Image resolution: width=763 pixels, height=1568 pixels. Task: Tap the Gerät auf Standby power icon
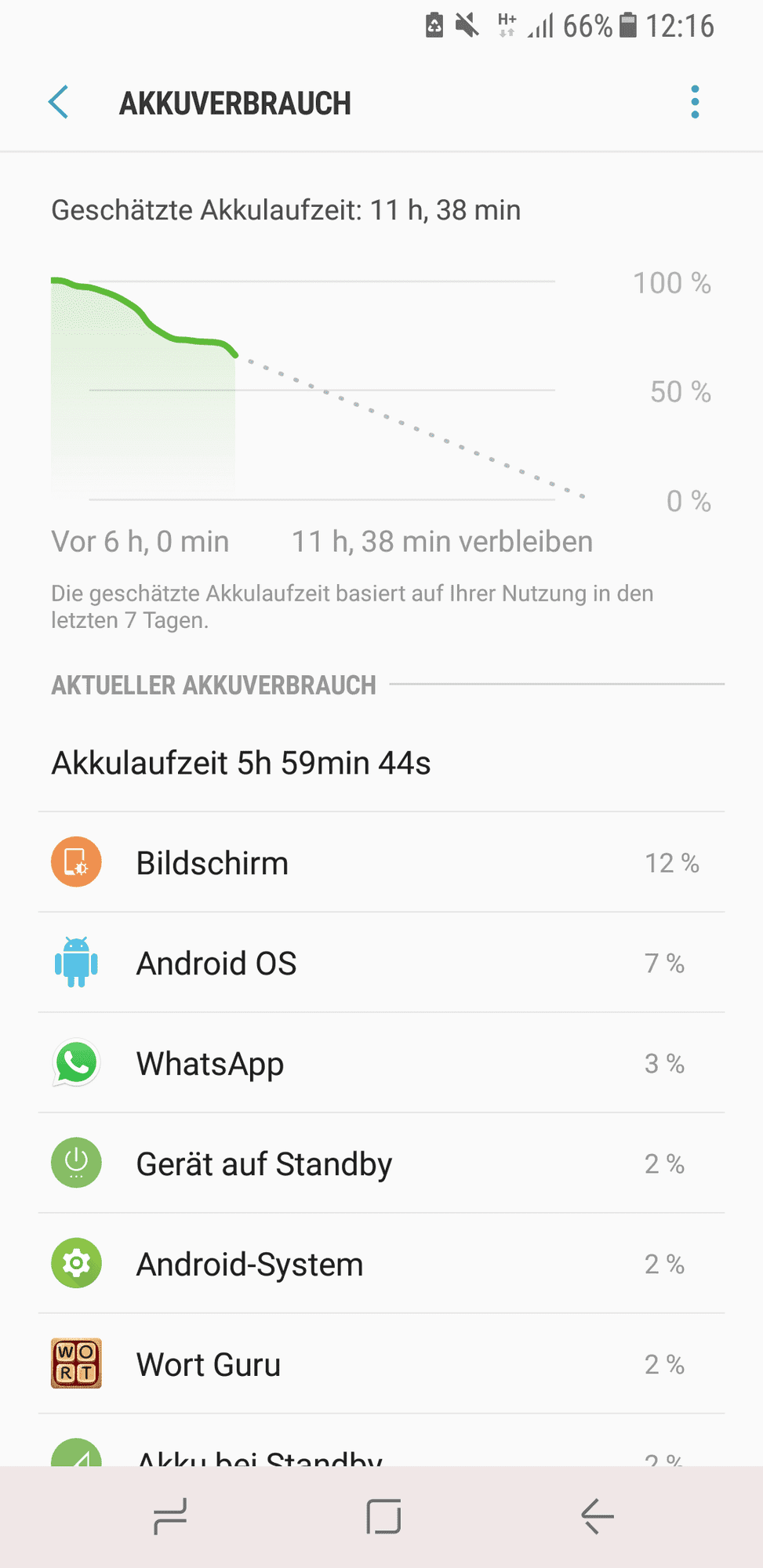pyautogui.click(x=75, y=1163)
